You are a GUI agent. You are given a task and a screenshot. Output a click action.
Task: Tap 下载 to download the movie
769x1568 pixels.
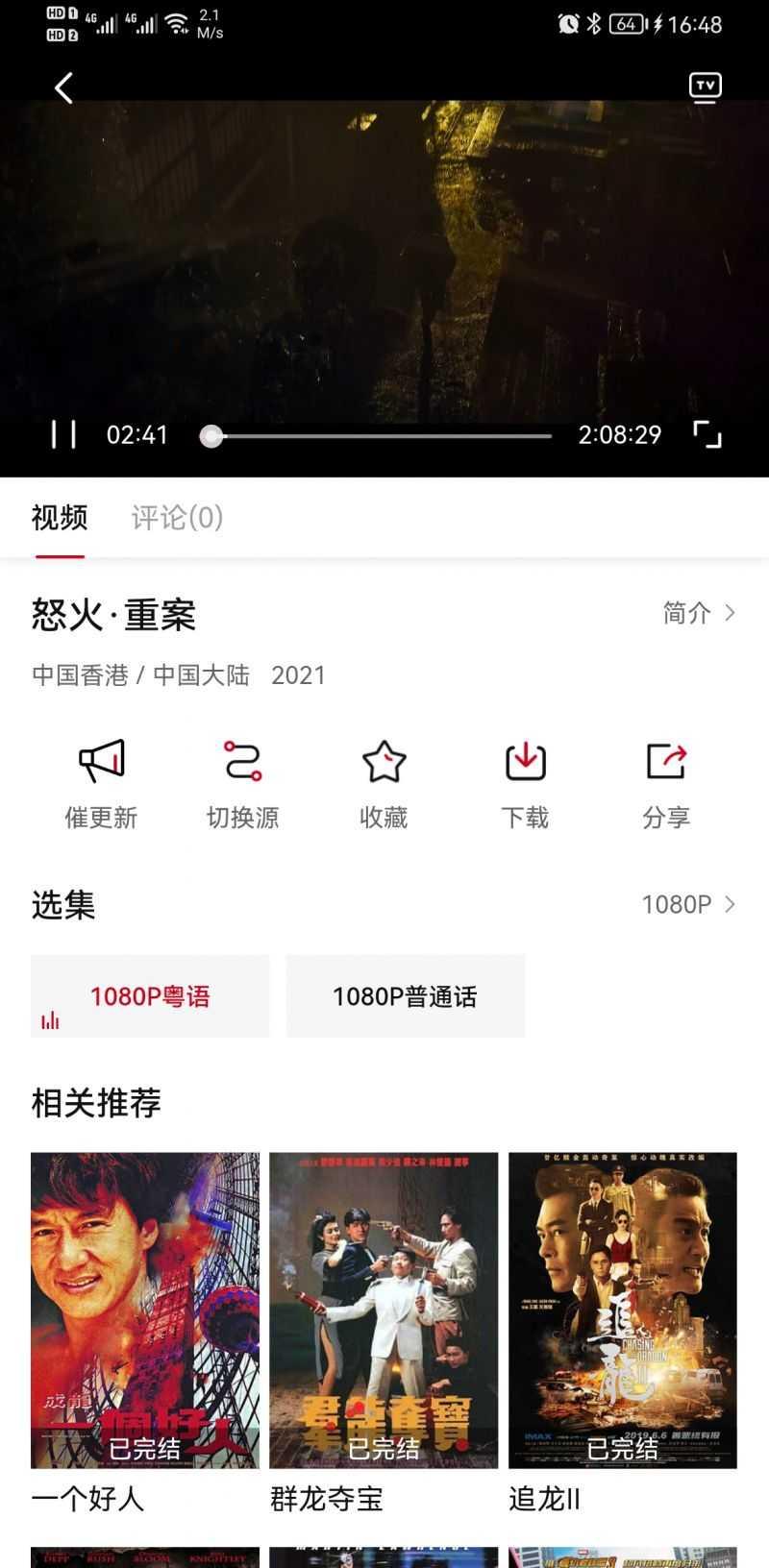[525, 782]
